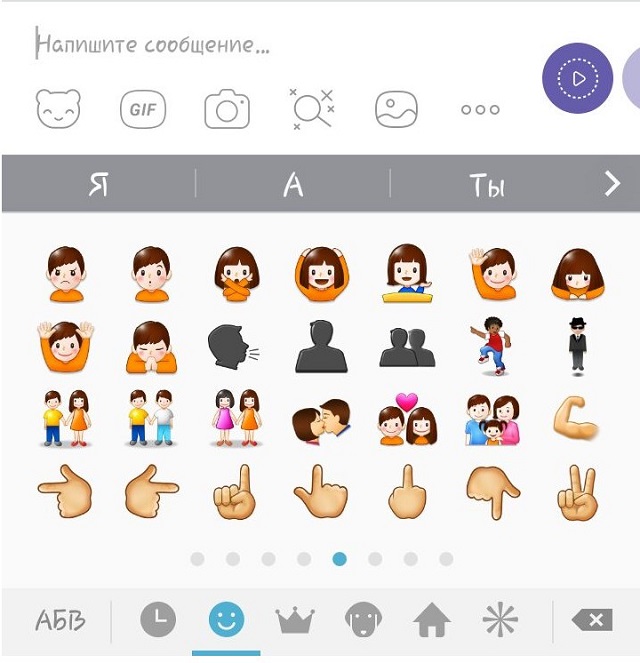
Task: Switch to the house emoji category
Action: click(431, 622)
